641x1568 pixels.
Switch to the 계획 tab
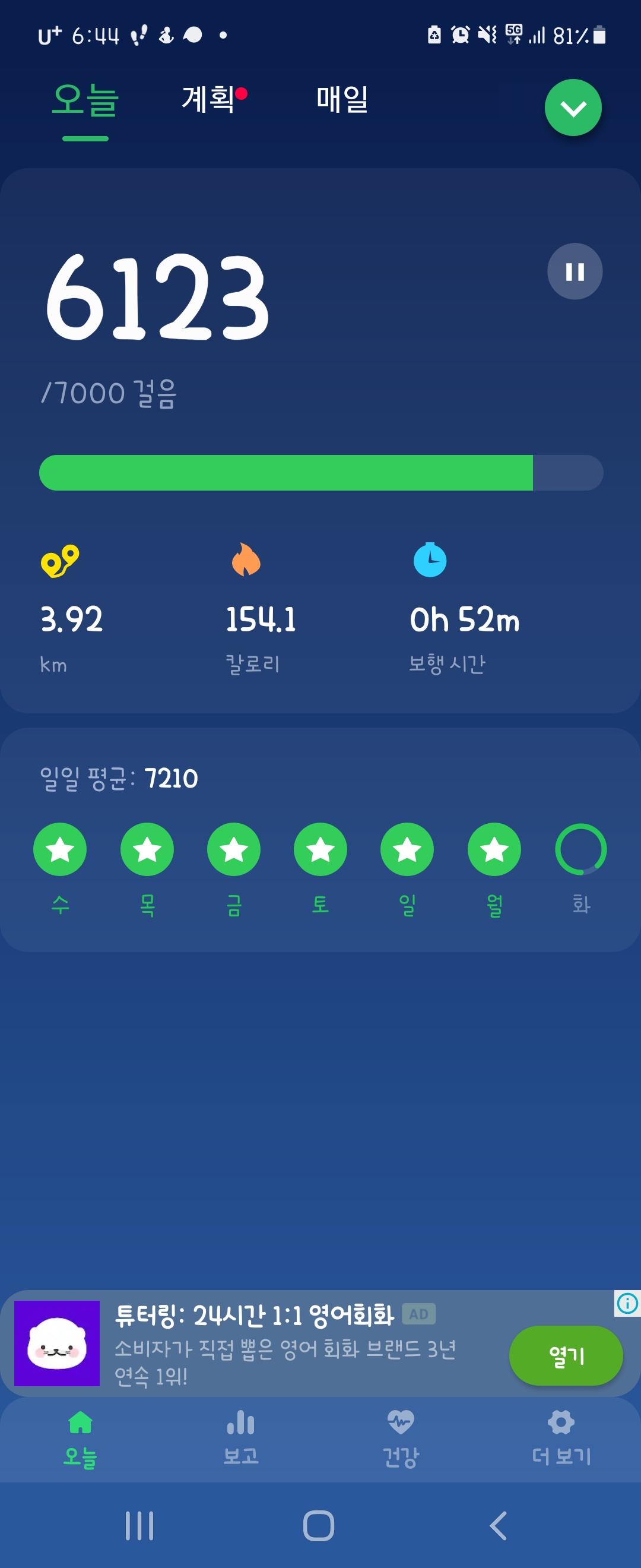(x=208, y=99)
